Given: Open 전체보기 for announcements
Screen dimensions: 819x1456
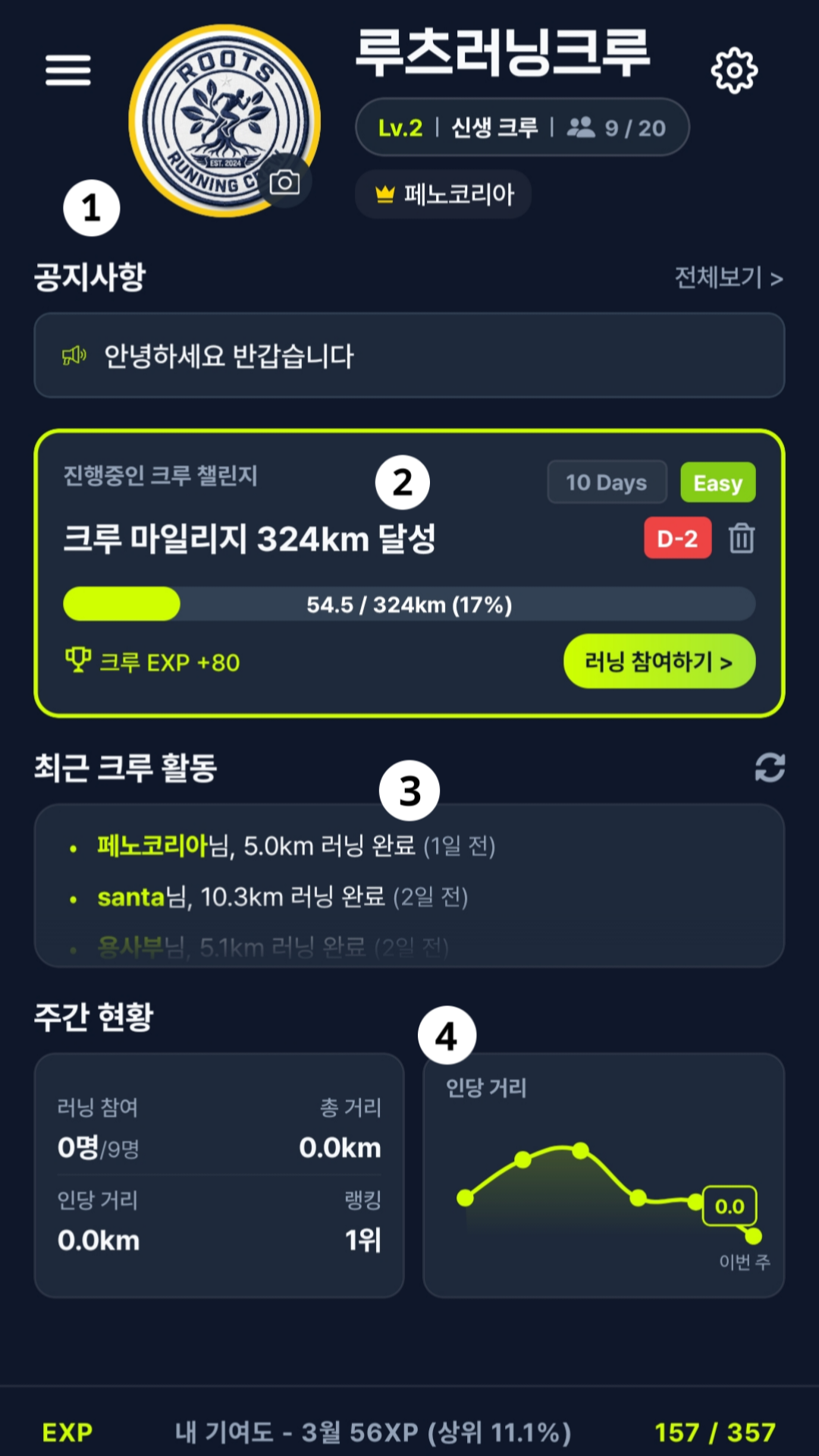Looking at the screenshot, I should tap(728, 278).
